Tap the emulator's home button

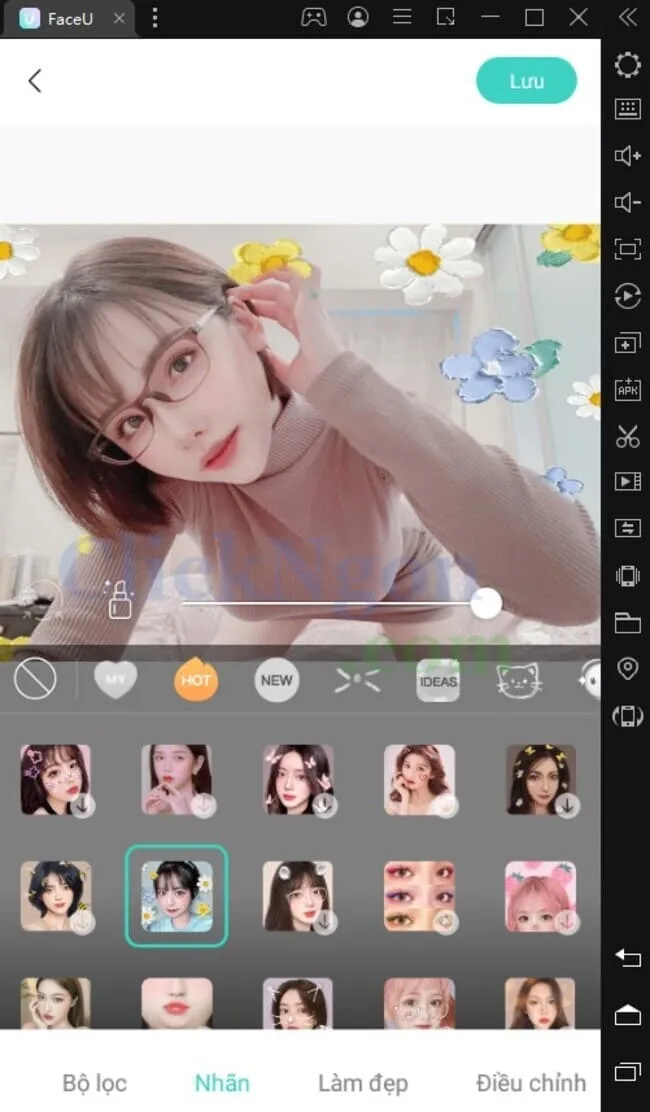627,1015
